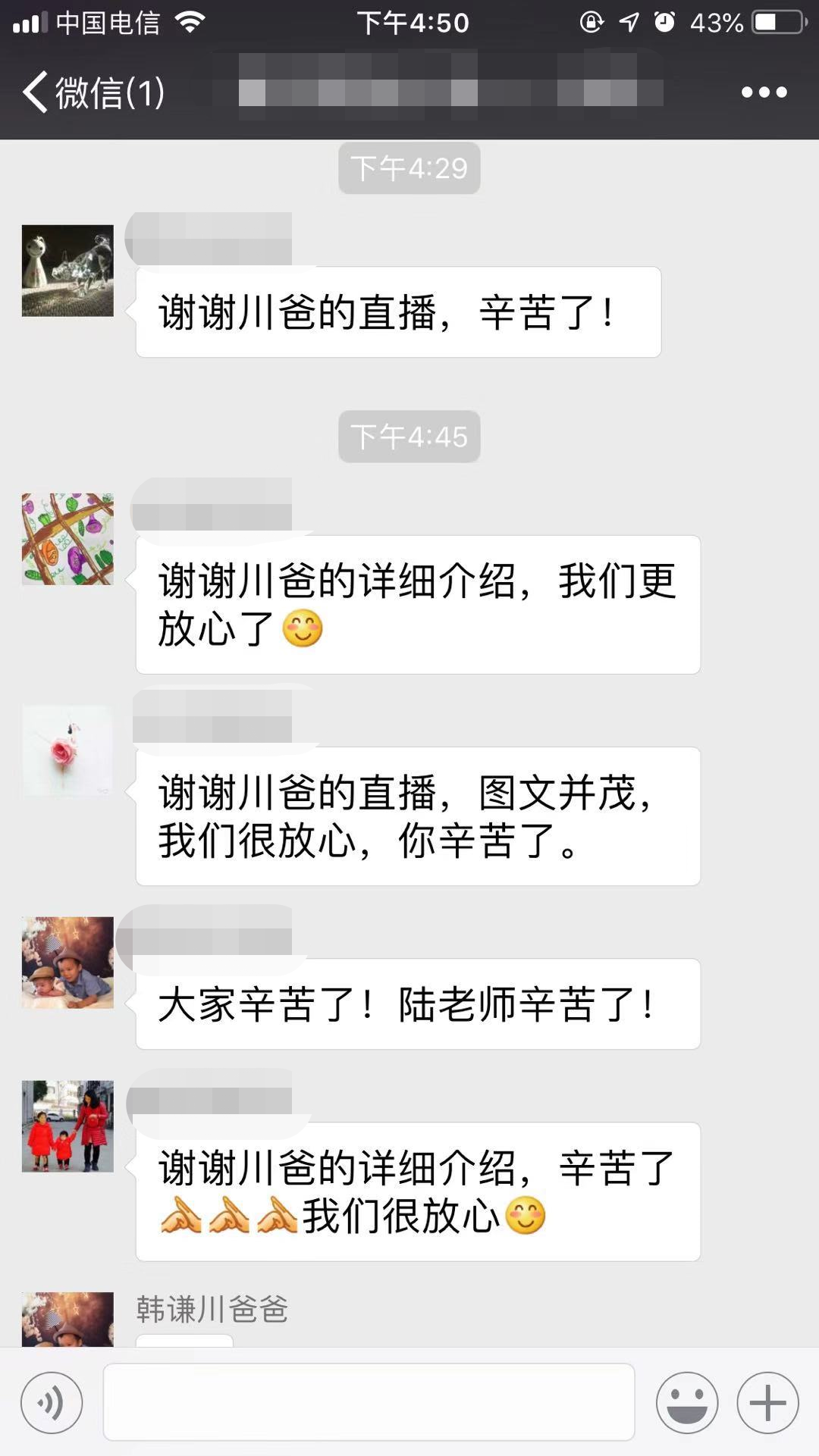Open the profile with the crystal figurine avatar
This screenshot has height=1456, width=819.
67,271
